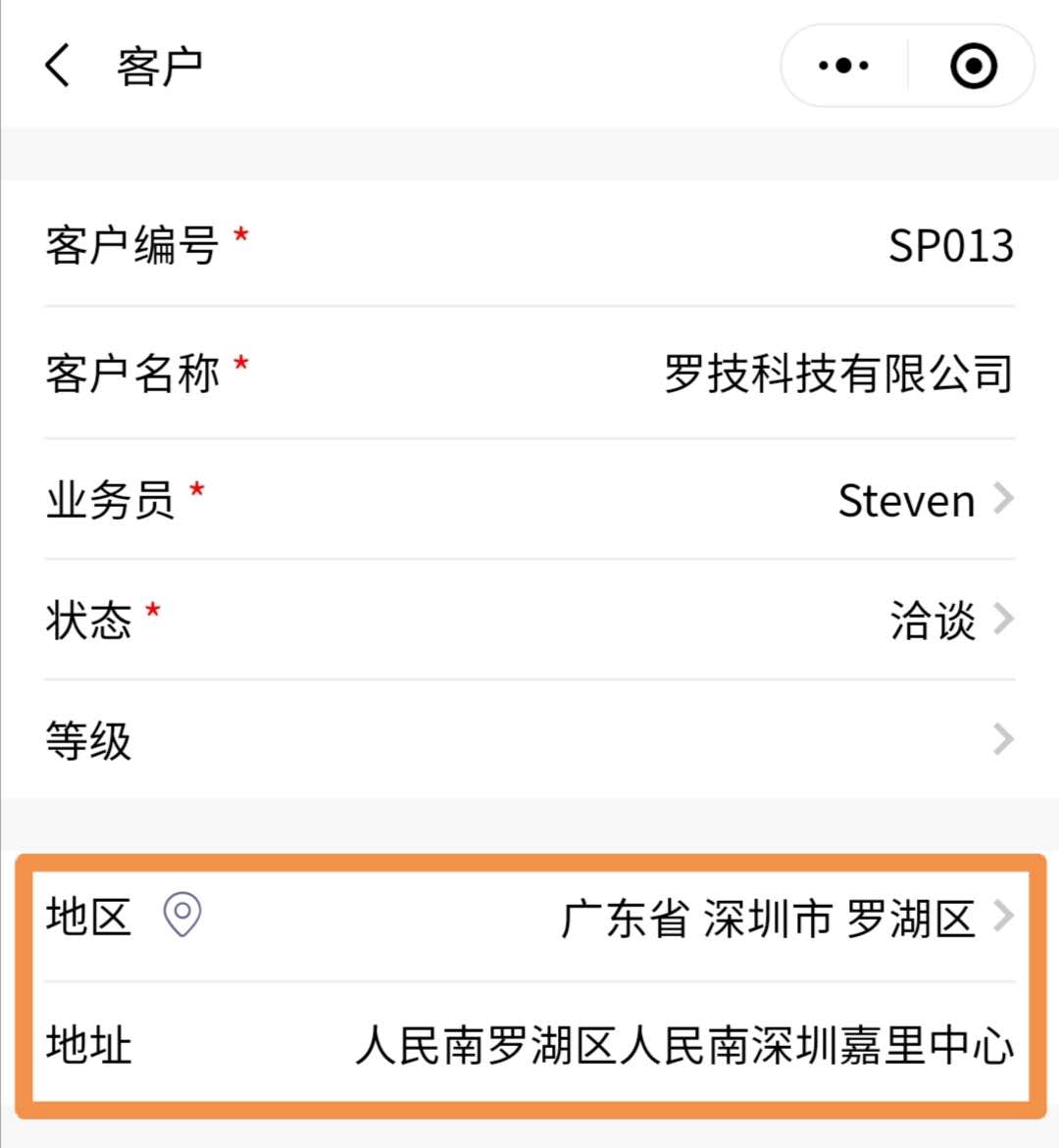
Task: Edit the 客户名称 field
Action: coord(838,374)
